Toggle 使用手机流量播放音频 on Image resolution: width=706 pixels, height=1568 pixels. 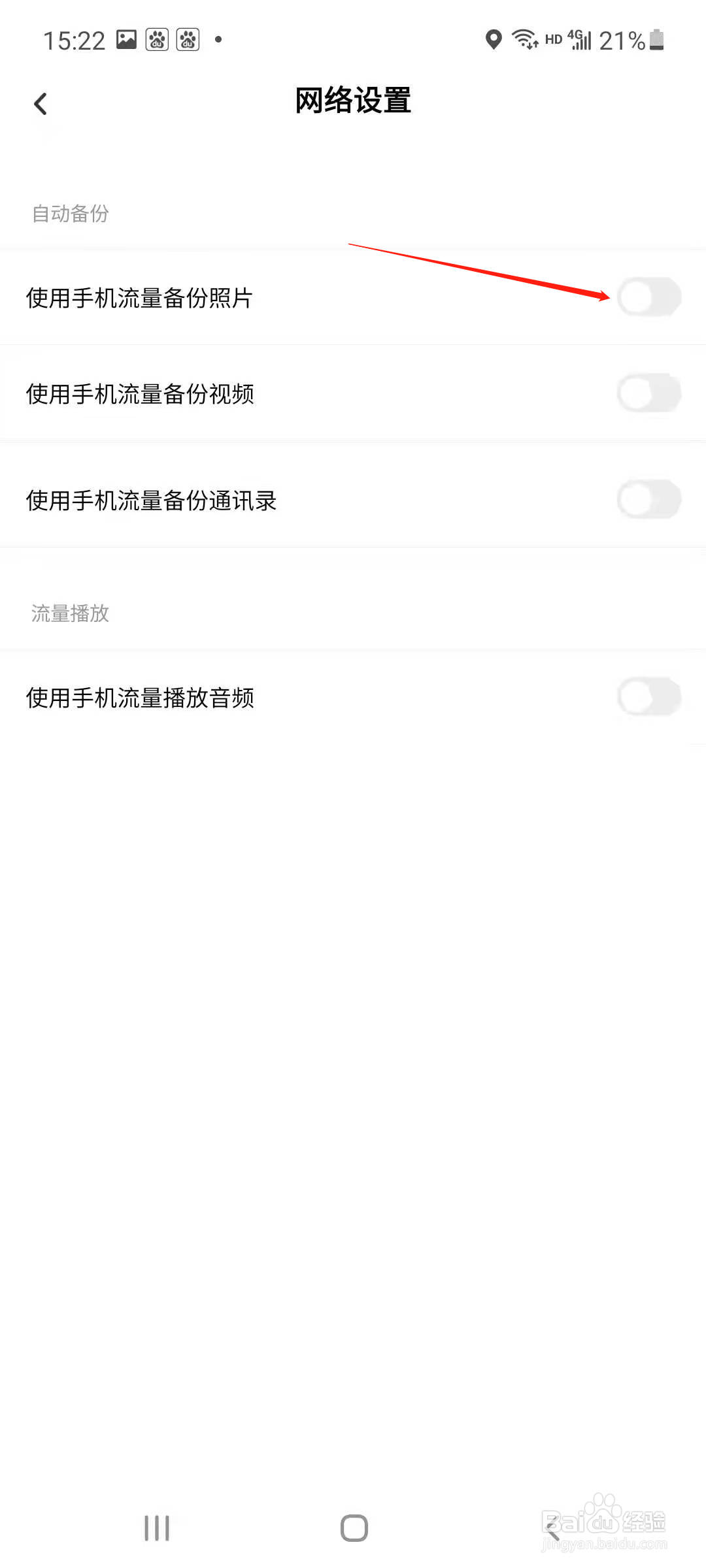point(650,697)
